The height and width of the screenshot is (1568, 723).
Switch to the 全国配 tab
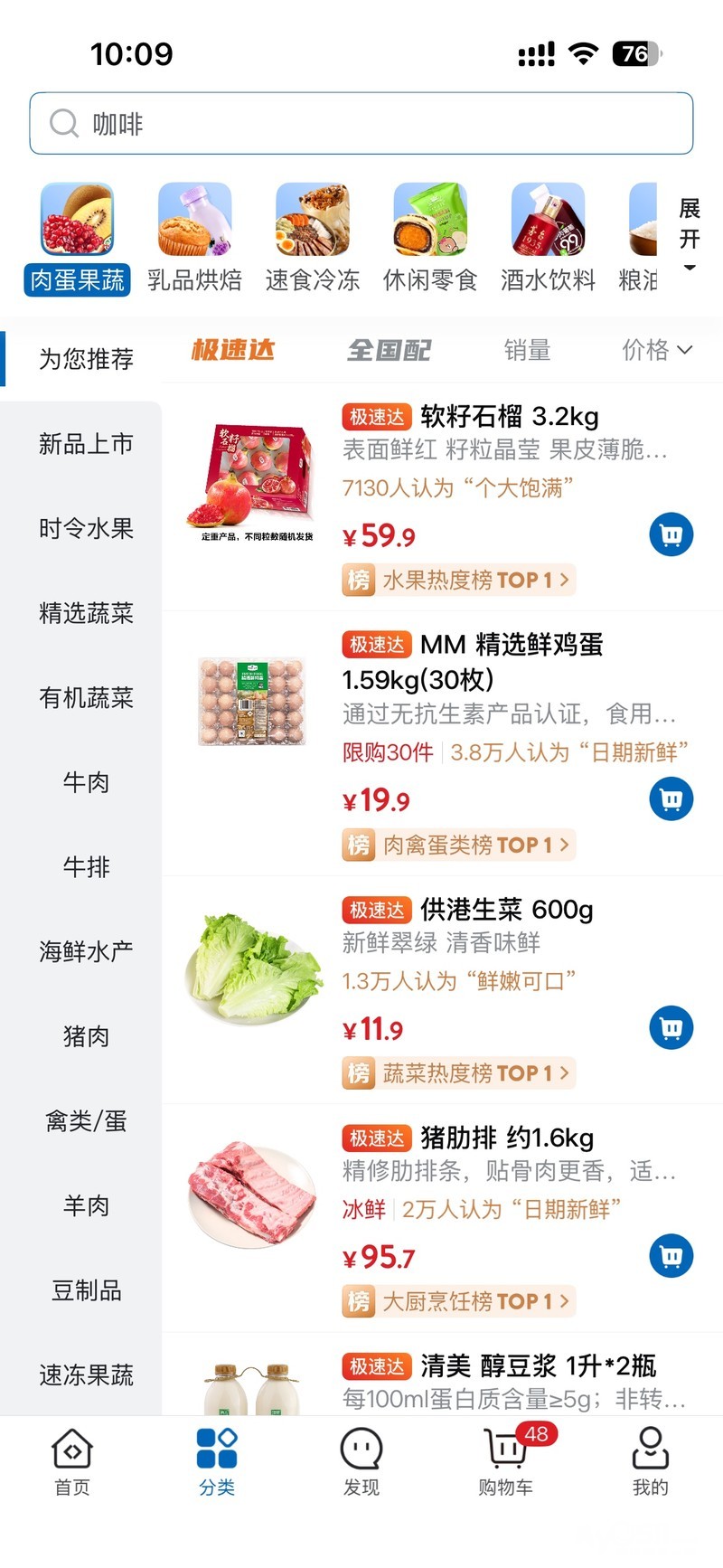click(390, 350)
